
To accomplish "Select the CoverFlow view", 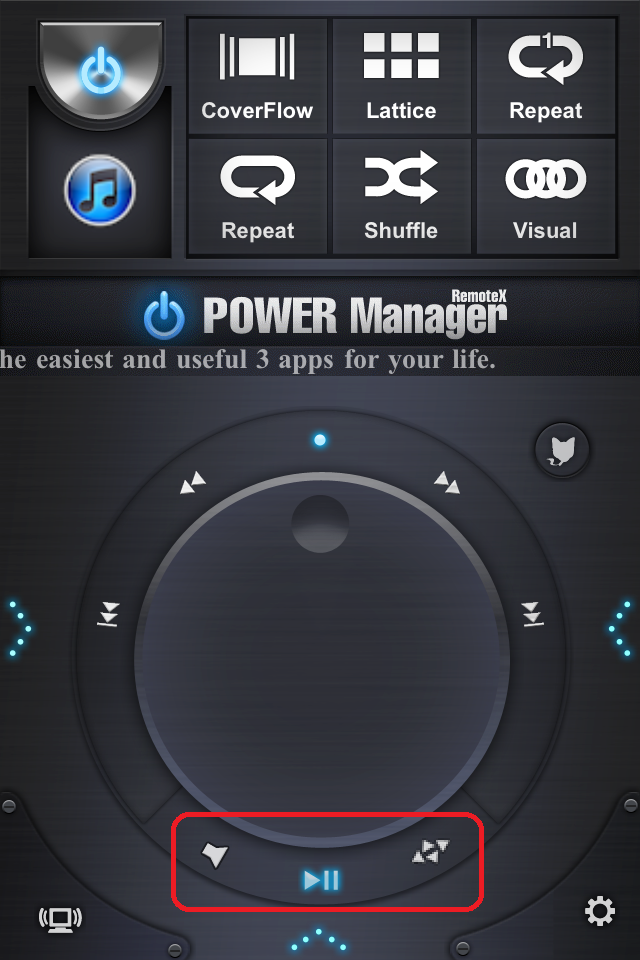I will tap(257, 77).
